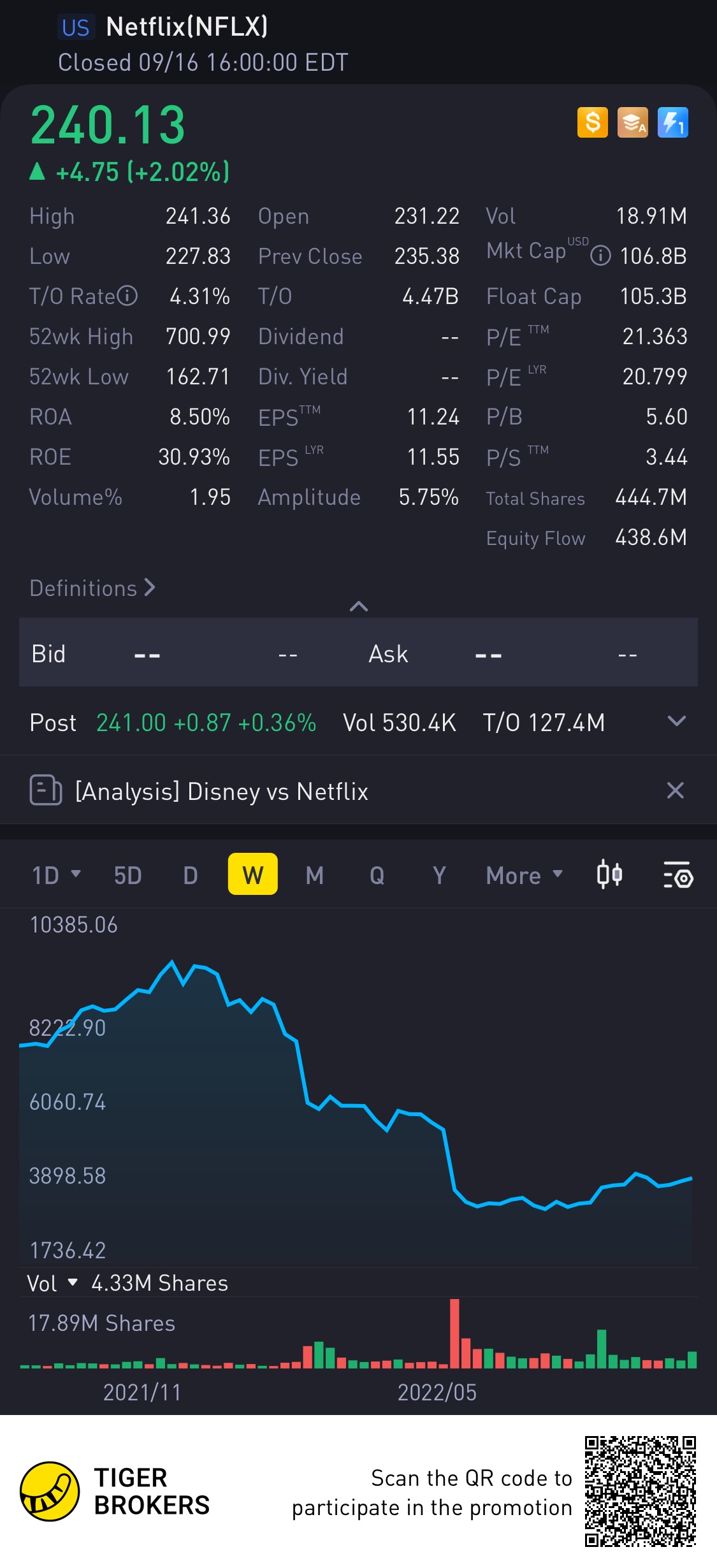Show the Y yearly chart
This screenshot has width=717, height=1568.
click(x=439, y=875)
